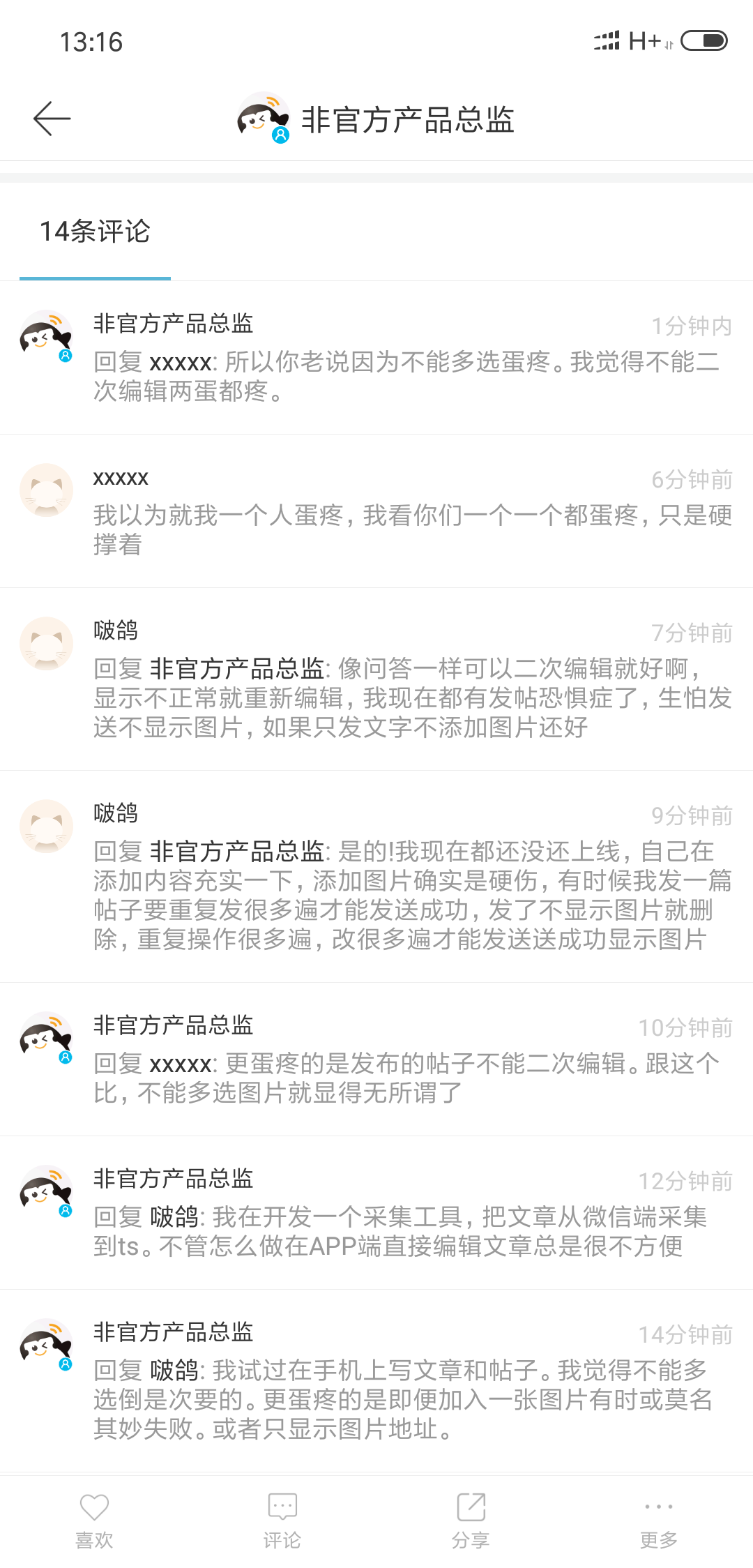Open 非官方产品总监's comment from 12分钟前
753x1568 pixels.
411,1231
